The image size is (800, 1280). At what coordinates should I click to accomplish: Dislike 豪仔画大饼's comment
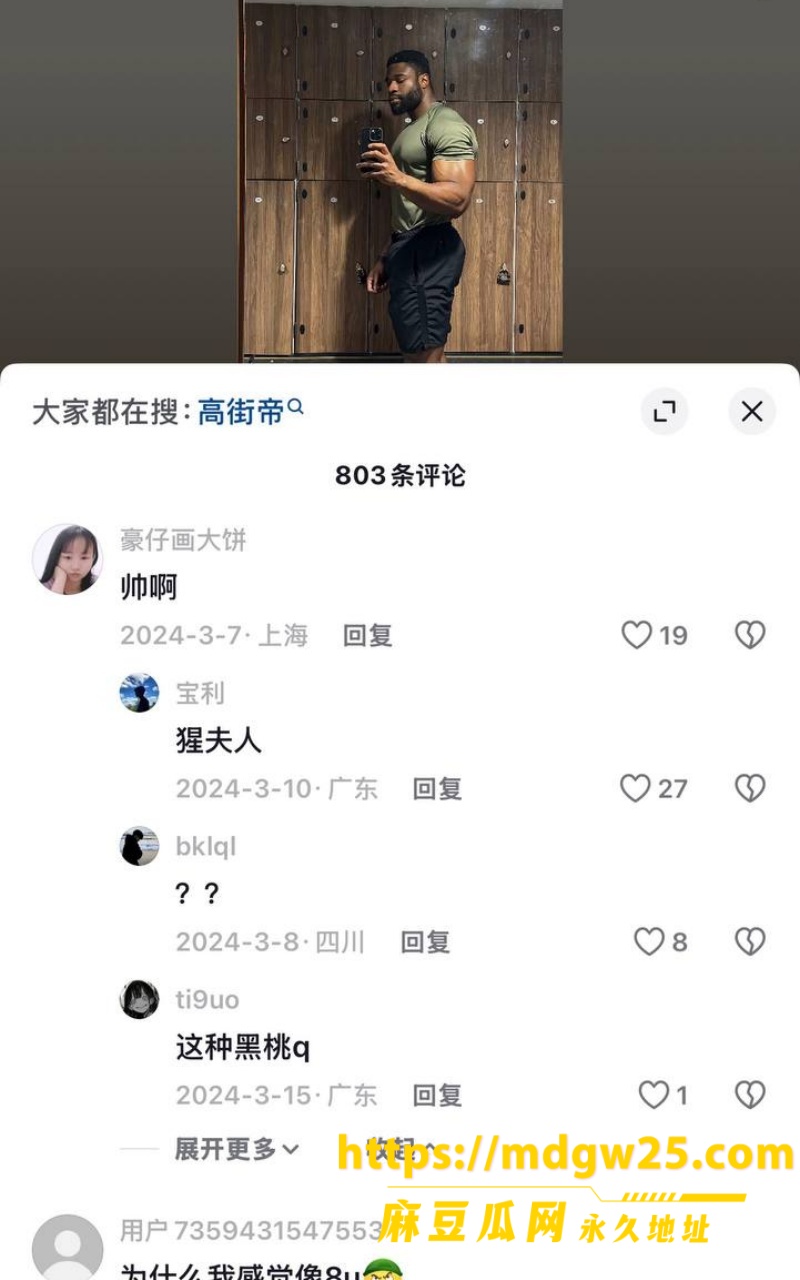(x=750, y=635)
